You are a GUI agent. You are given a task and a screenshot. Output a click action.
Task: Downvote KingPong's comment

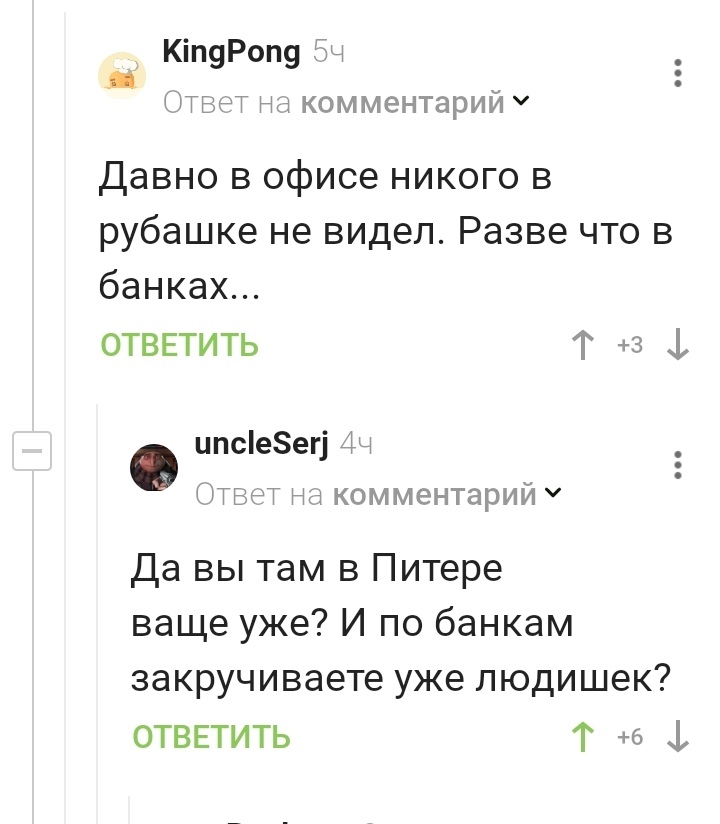(x=678, y=345)
